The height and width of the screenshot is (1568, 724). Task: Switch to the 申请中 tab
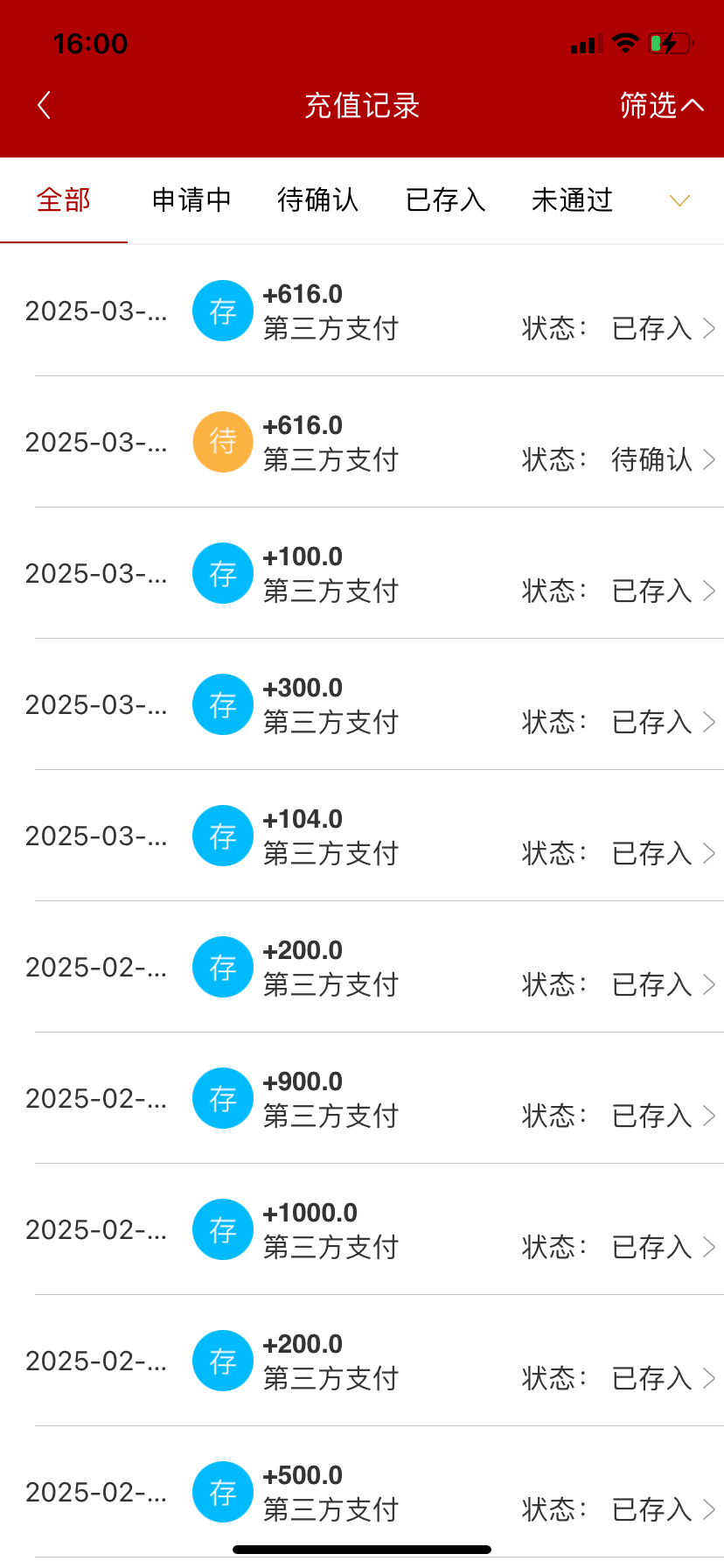point(191,200)
